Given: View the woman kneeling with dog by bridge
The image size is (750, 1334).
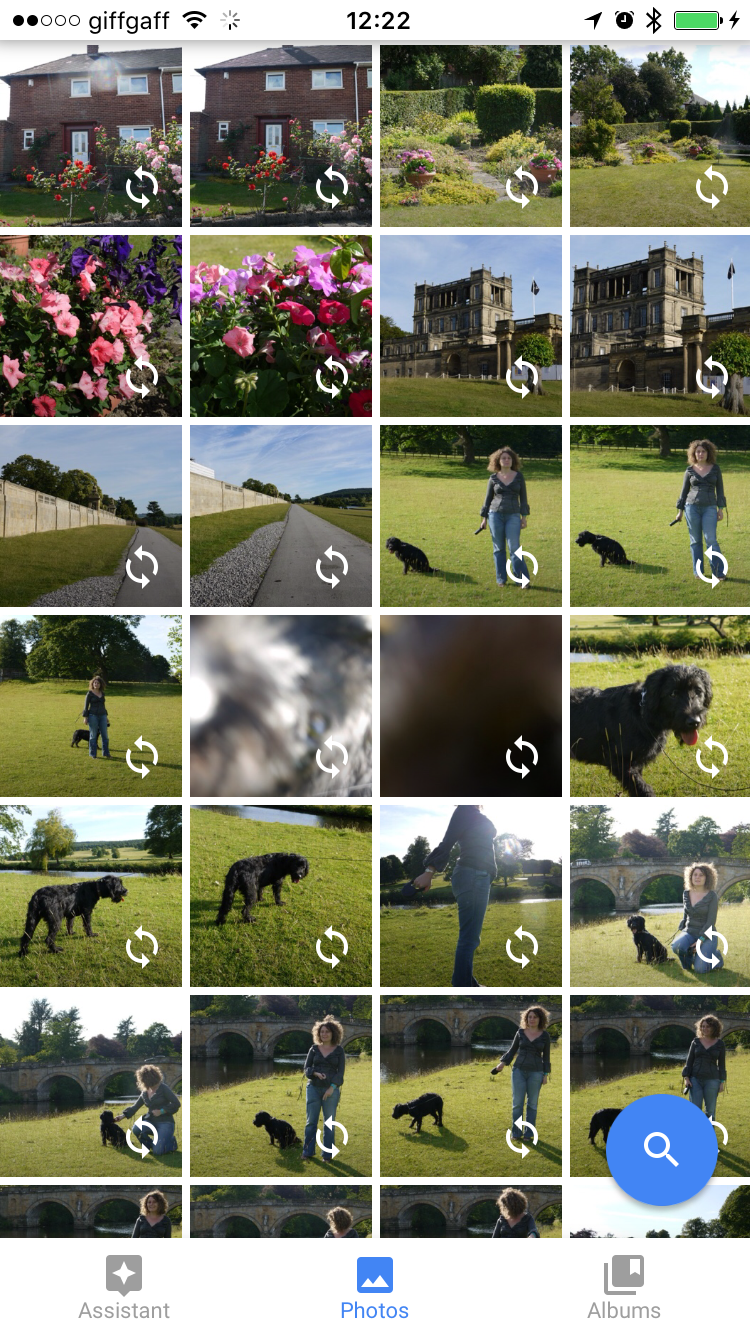Looking at the screenshot, I should 660,896.
